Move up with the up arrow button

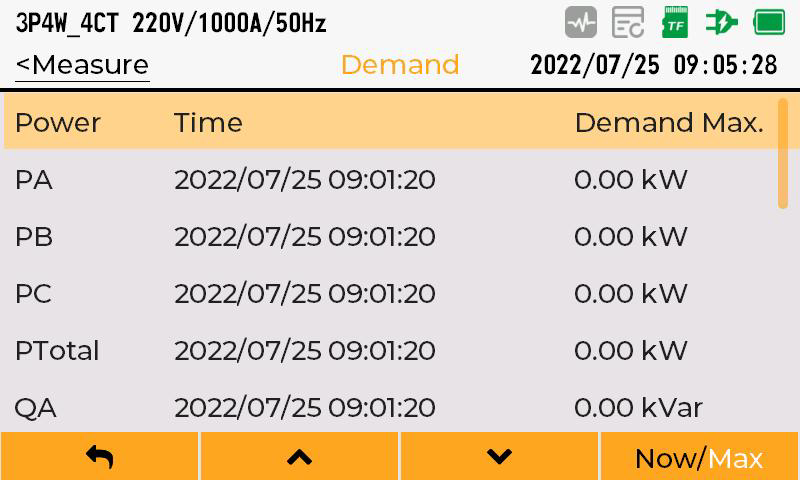tap(299, 457)
